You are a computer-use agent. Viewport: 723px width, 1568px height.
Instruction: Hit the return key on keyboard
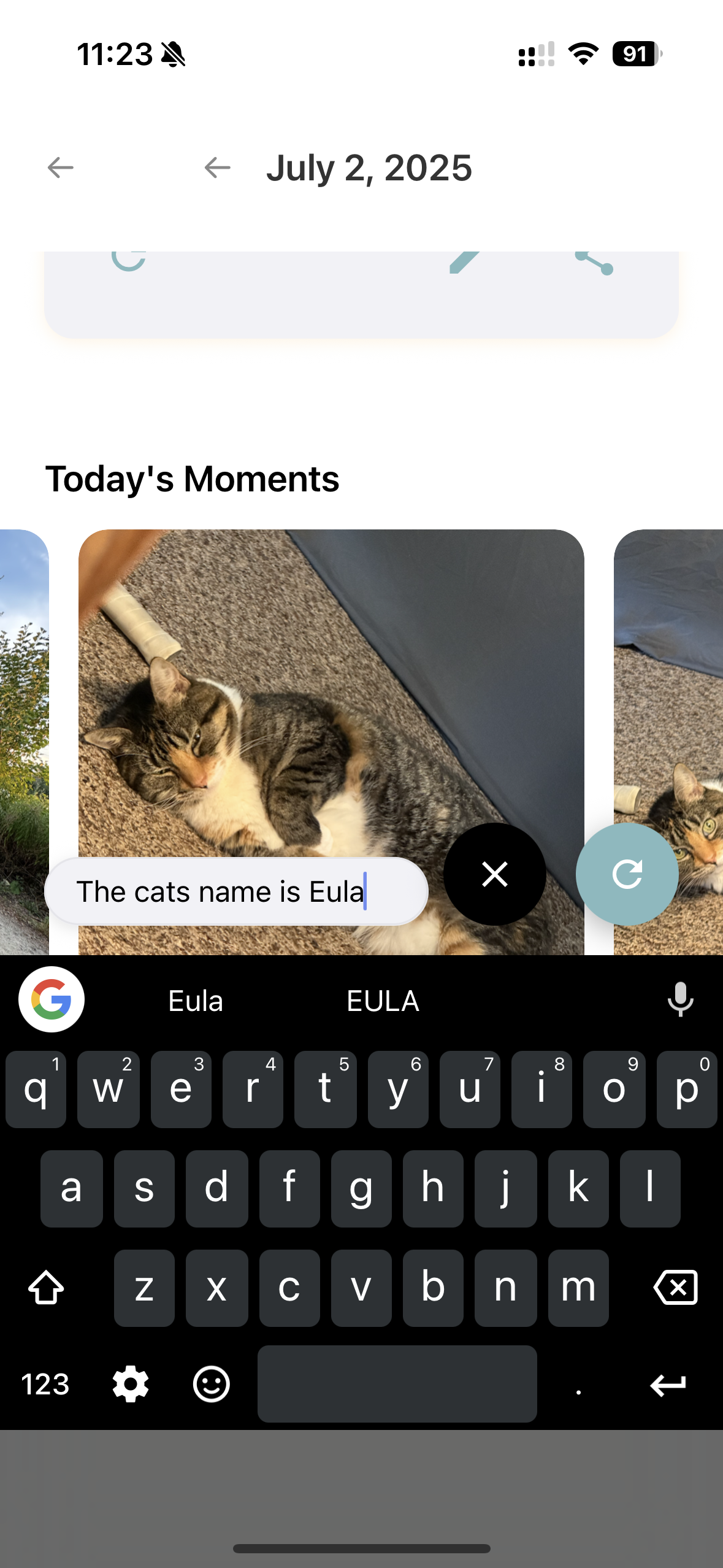(x=668, y=1384)
